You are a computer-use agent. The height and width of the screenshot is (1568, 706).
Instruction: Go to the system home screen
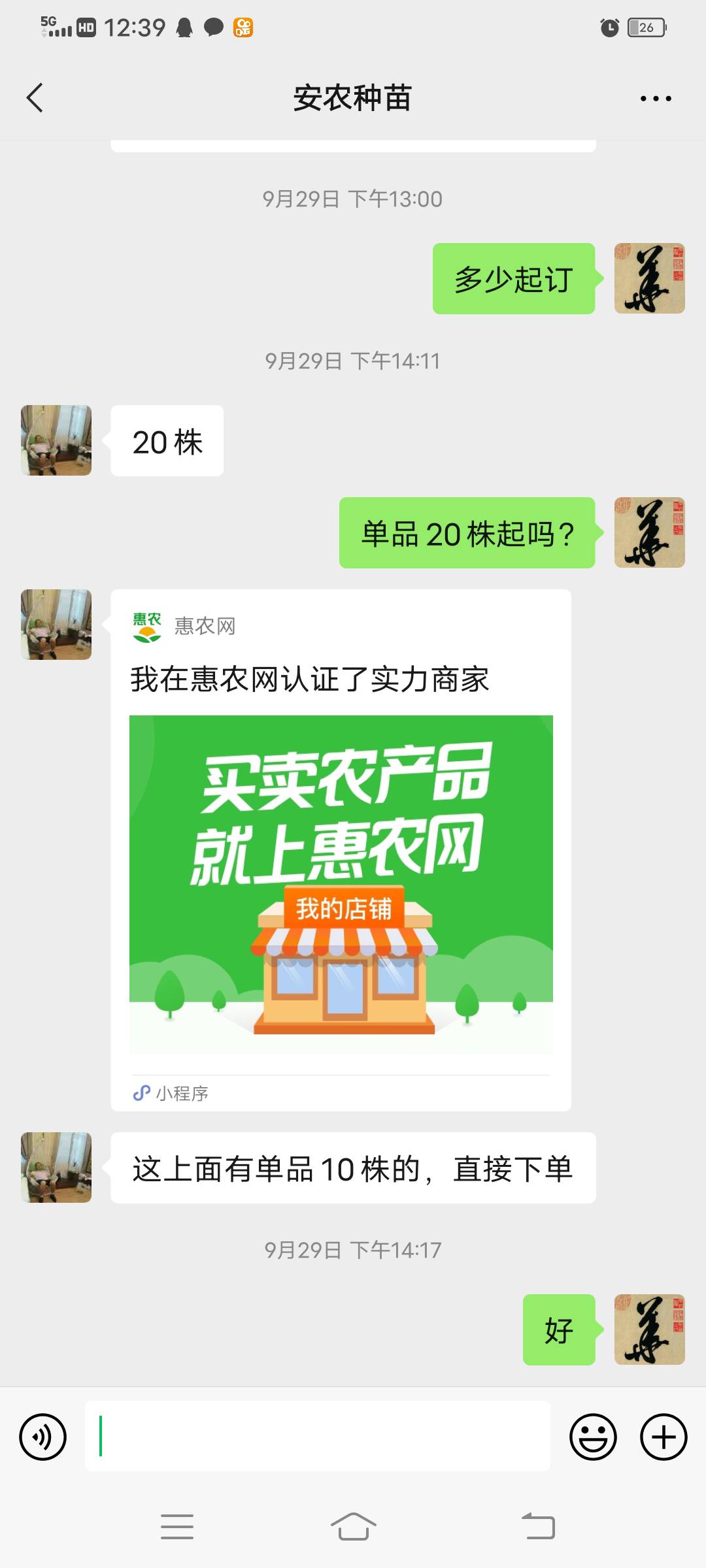(353, 1527)
